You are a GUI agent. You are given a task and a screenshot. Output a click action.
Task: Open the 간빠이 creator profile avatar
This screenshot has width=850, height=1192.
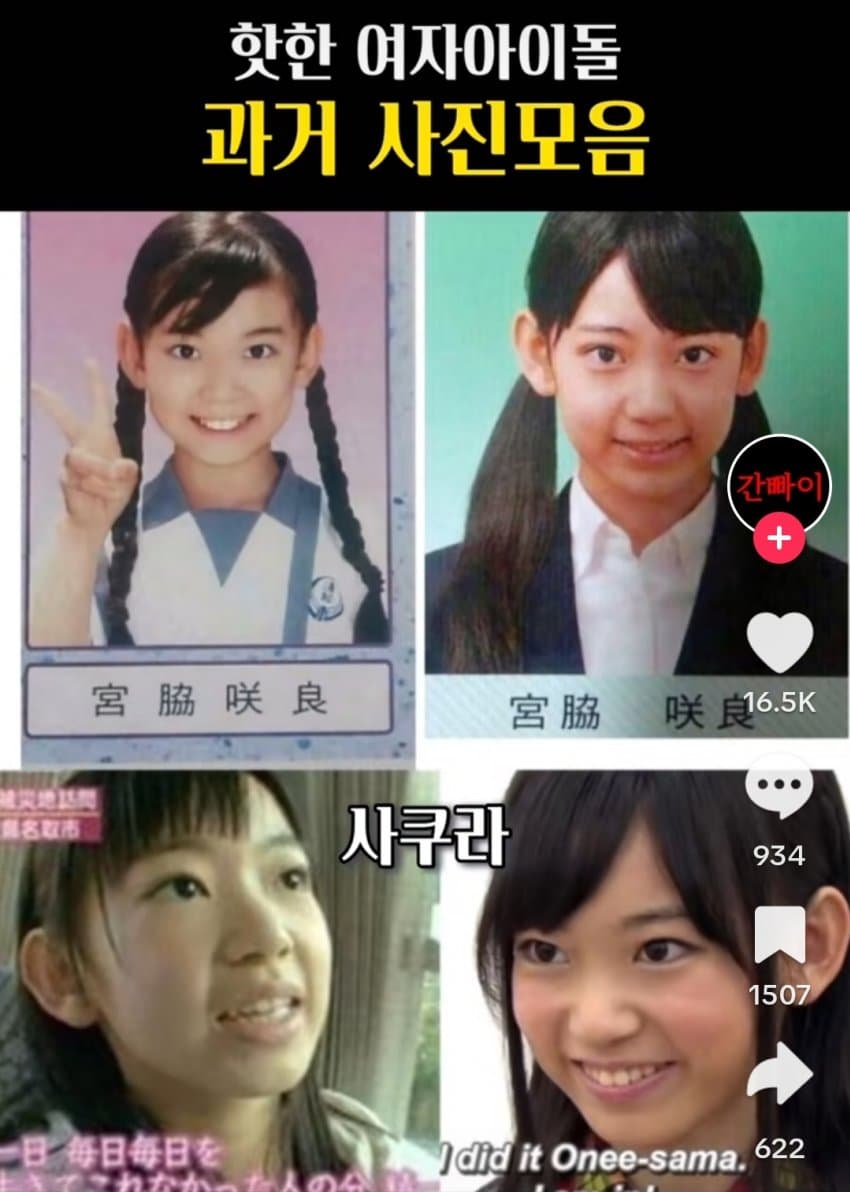(x=779, y=485)
